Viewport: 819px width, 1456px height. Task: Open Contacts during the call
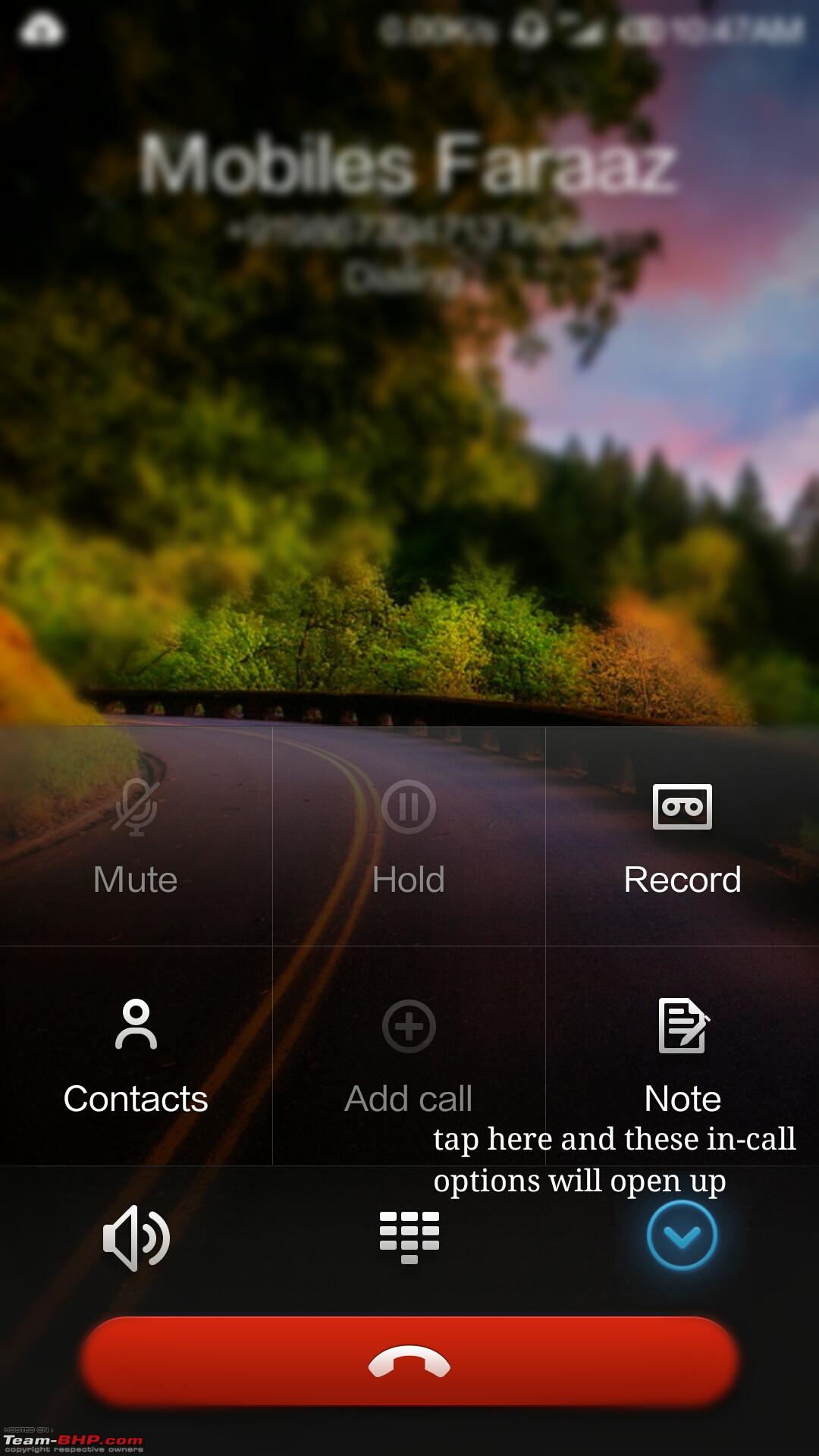136,1056
